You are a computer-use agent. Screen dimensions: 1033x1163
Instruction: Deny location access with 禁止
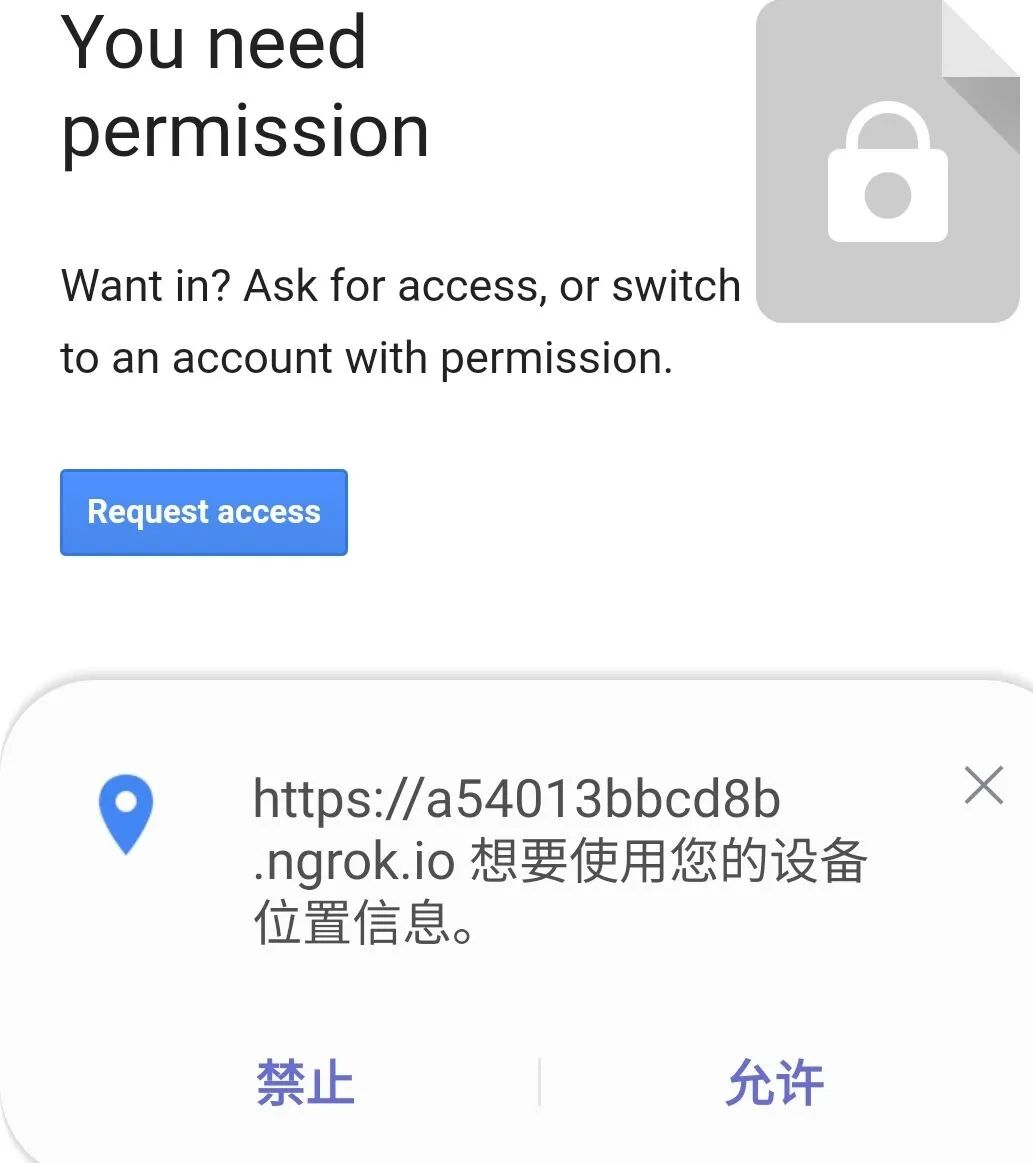coord(306,1083)
